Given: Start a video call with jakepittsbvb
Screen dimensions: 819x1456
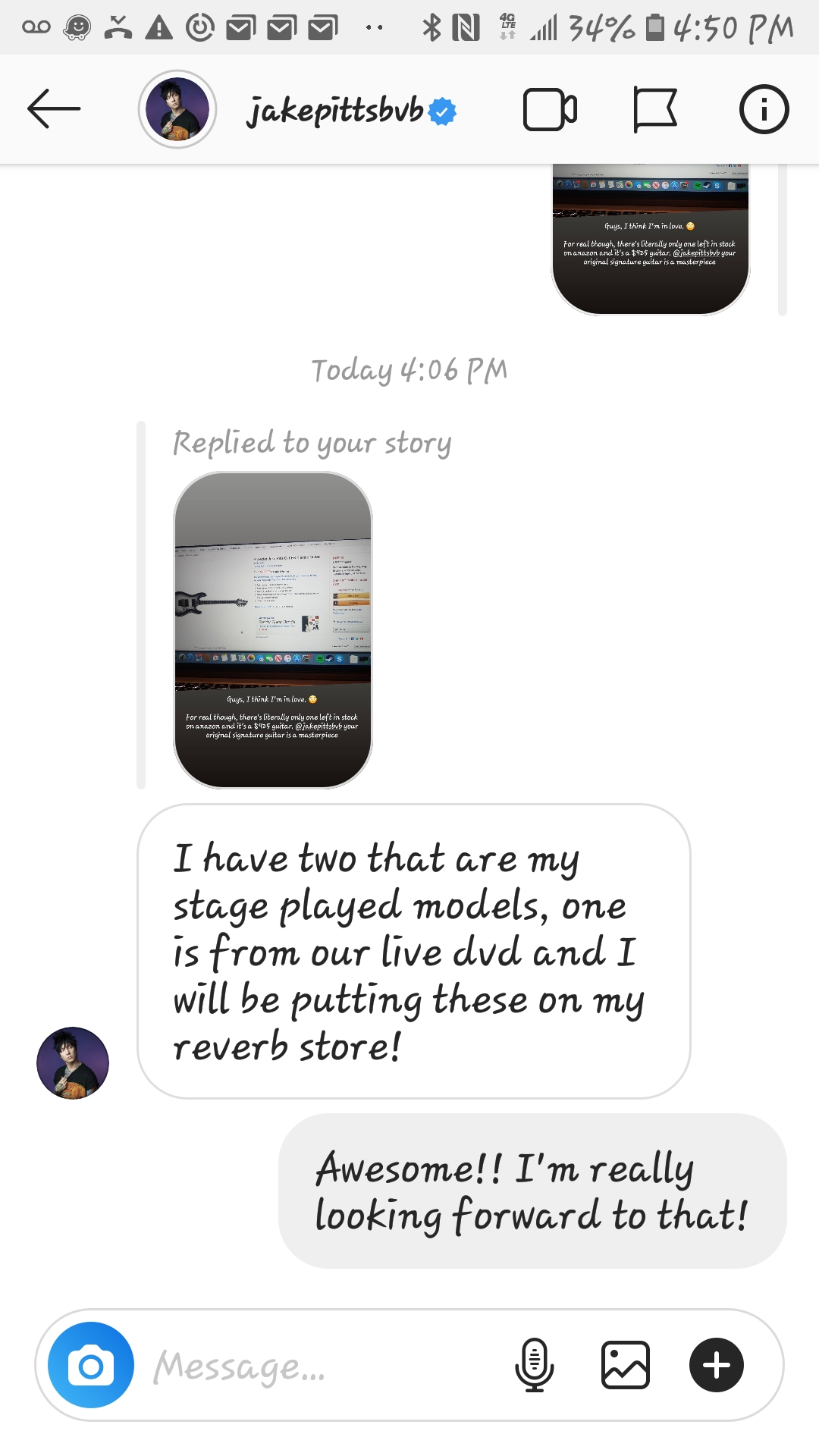Looking at the screenshot, I should [x=550, y=110].
